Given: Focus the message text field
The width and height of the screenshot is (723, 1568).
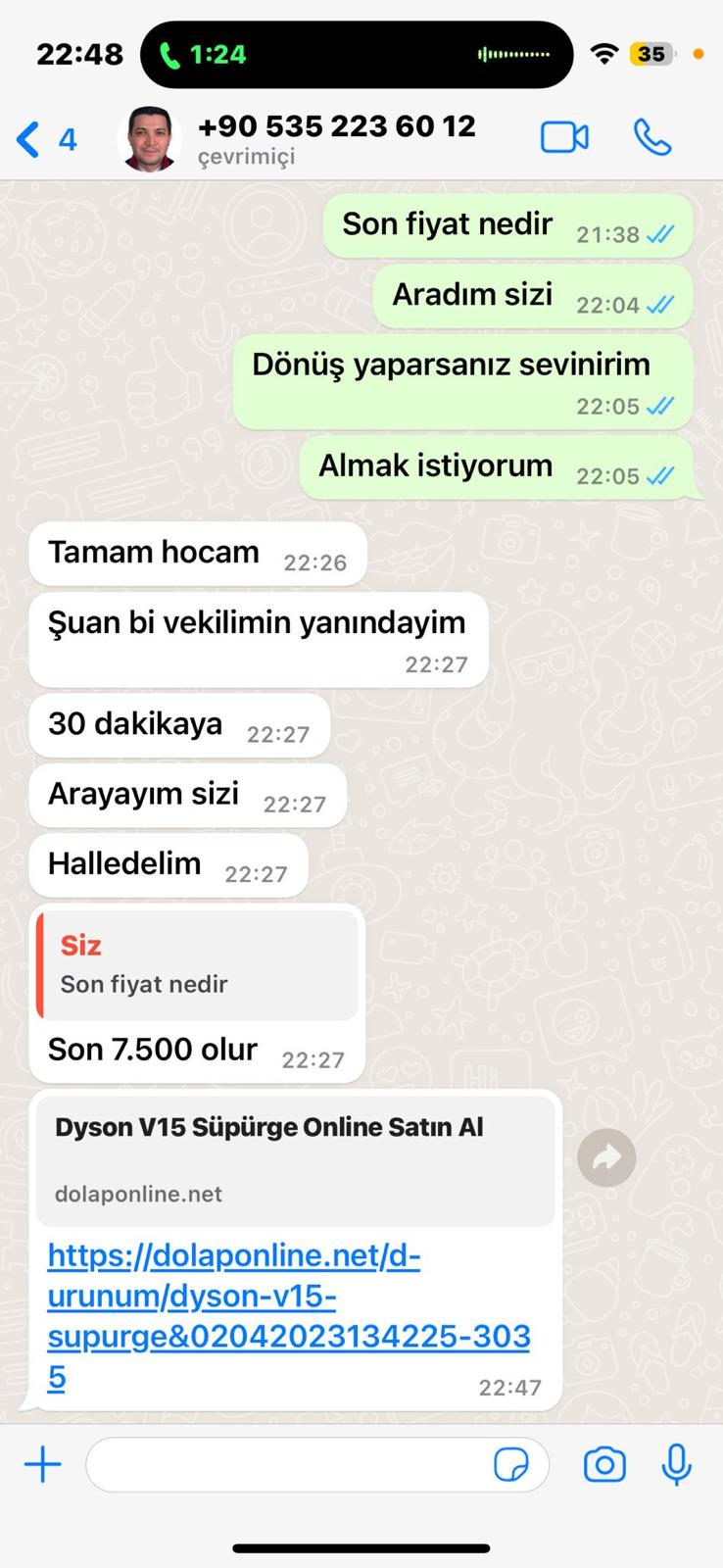Looking at the screenshot, I should point(289,1465).
